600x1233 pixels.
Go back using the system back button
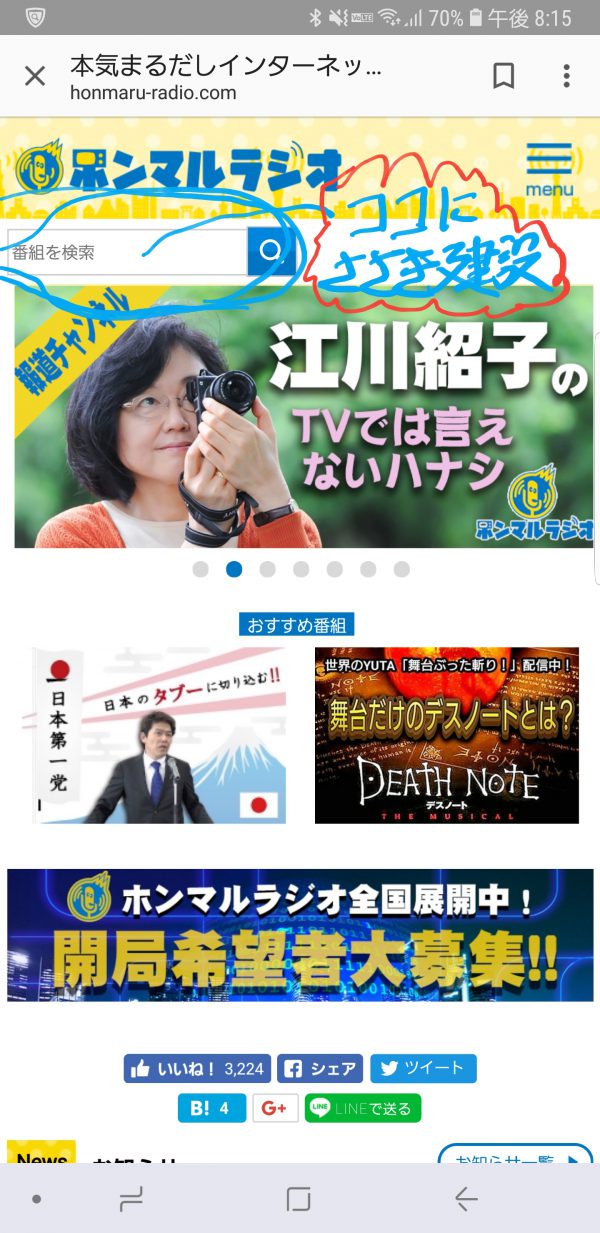tap(465, 1199)
